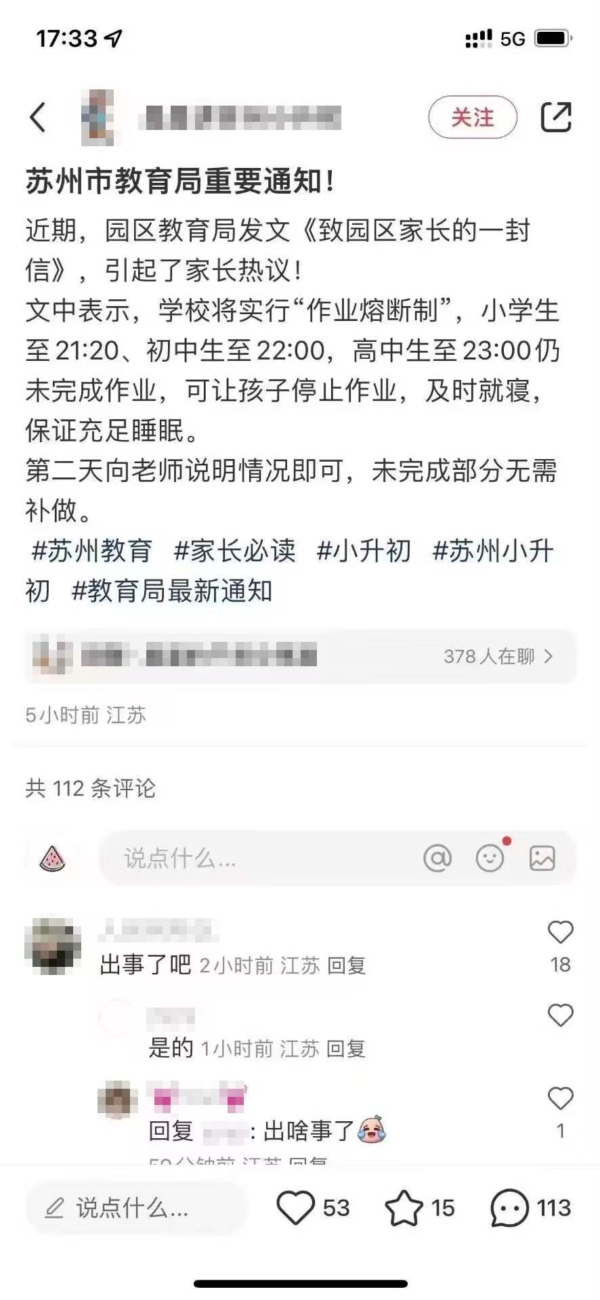600x1300 pixels.
Task: Tap the 说点什么 comment box beside avatar
Action: click(x=250, y=858)
